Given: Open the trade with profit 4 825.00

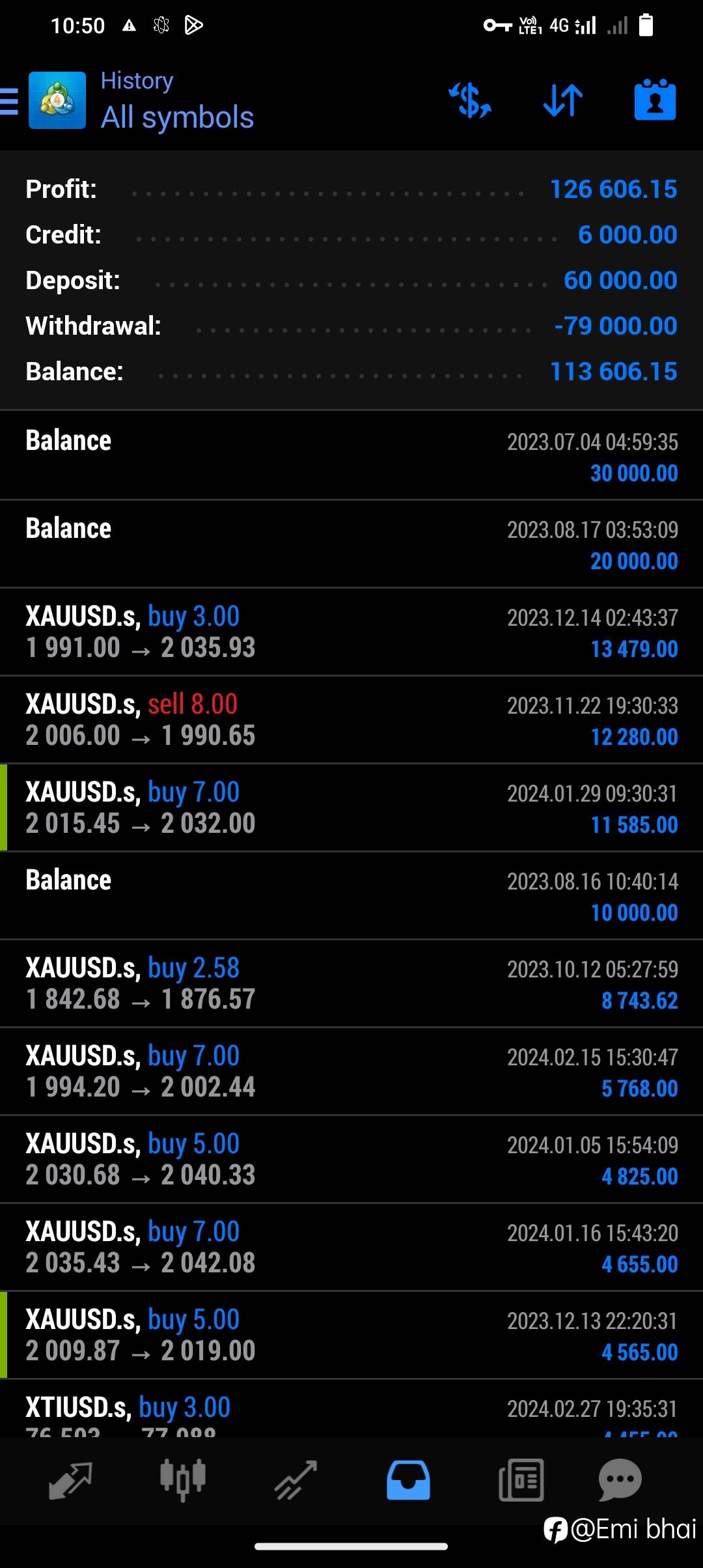Looking at the screenshot, I should pos(351,1159).
